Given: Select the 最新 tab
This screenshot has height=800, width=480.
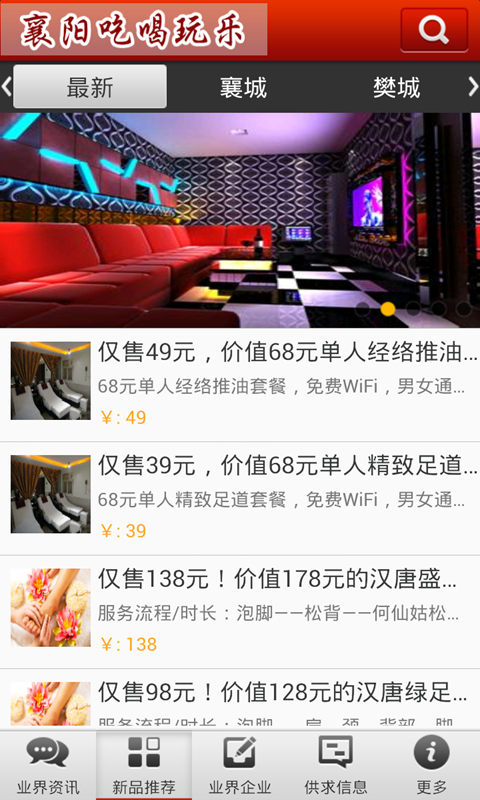Looking at the screenshot, I should pyautogui.click(x=90, y=87).
